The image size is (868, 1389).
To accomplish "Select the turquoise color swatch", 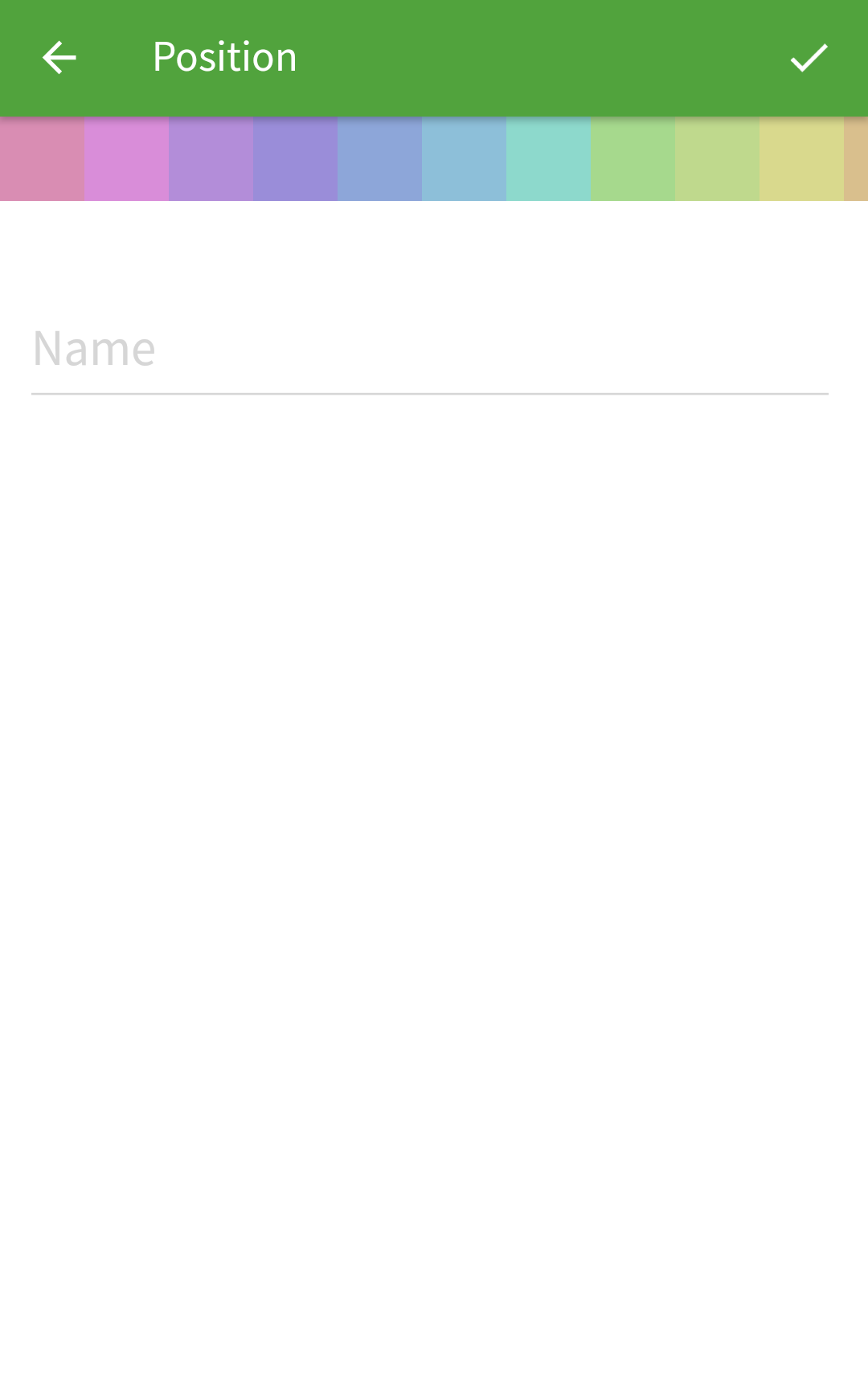I will pos(549,159).
